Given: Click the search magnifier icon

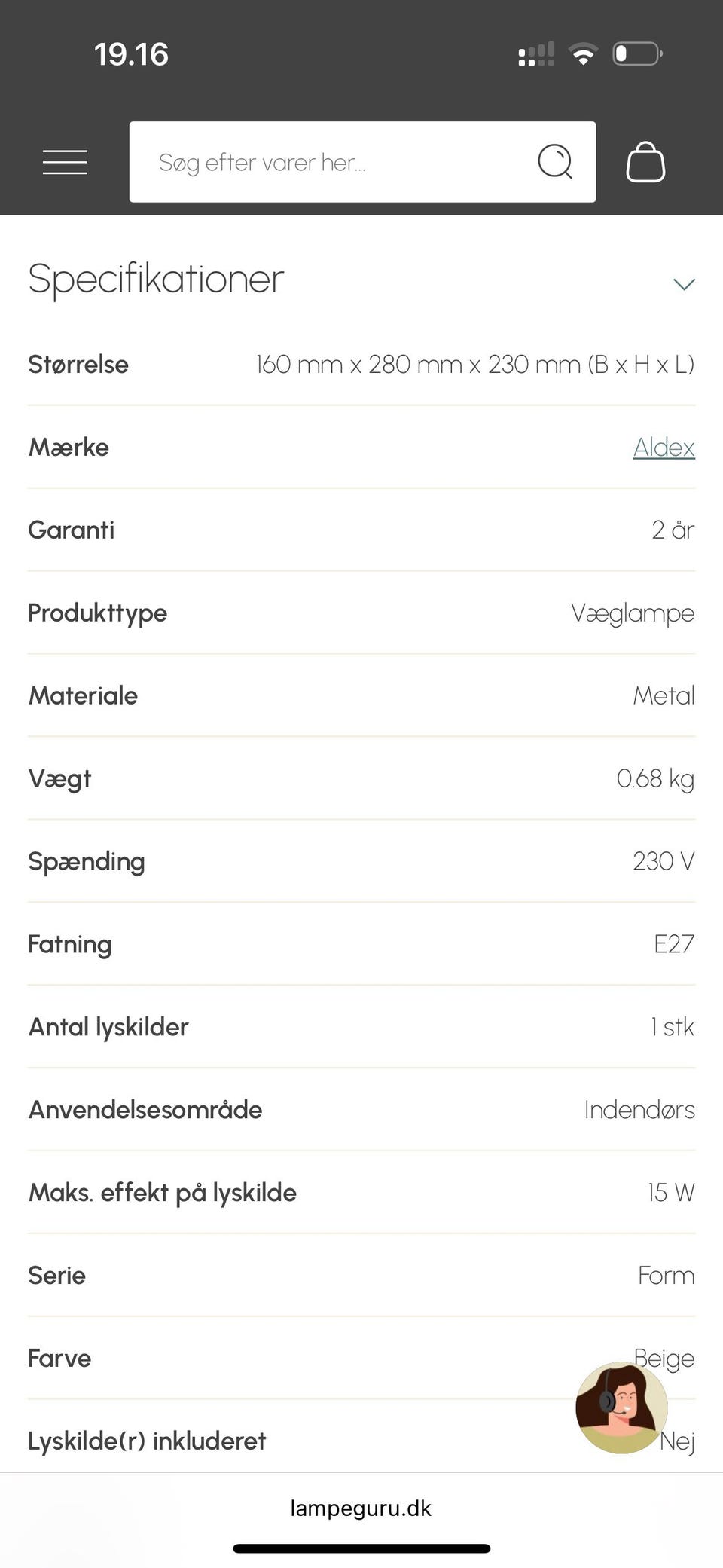Looking at the screenshot, I should 555,162.
